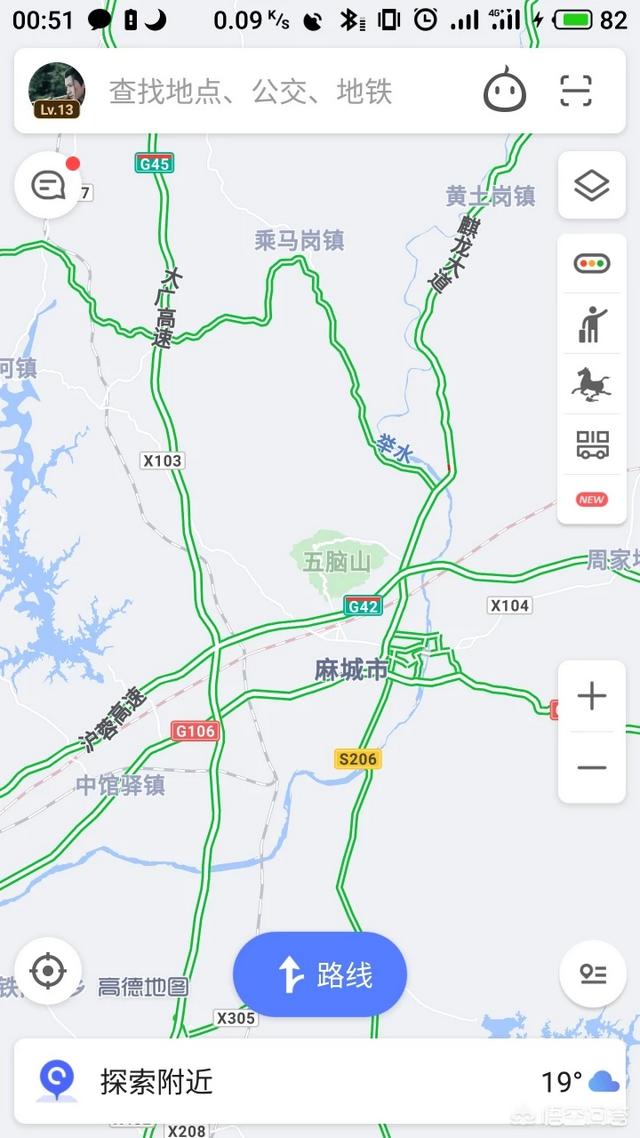Open the galloping horse icon
This screenshot has width=640, height=1138.
pos(592,384)
